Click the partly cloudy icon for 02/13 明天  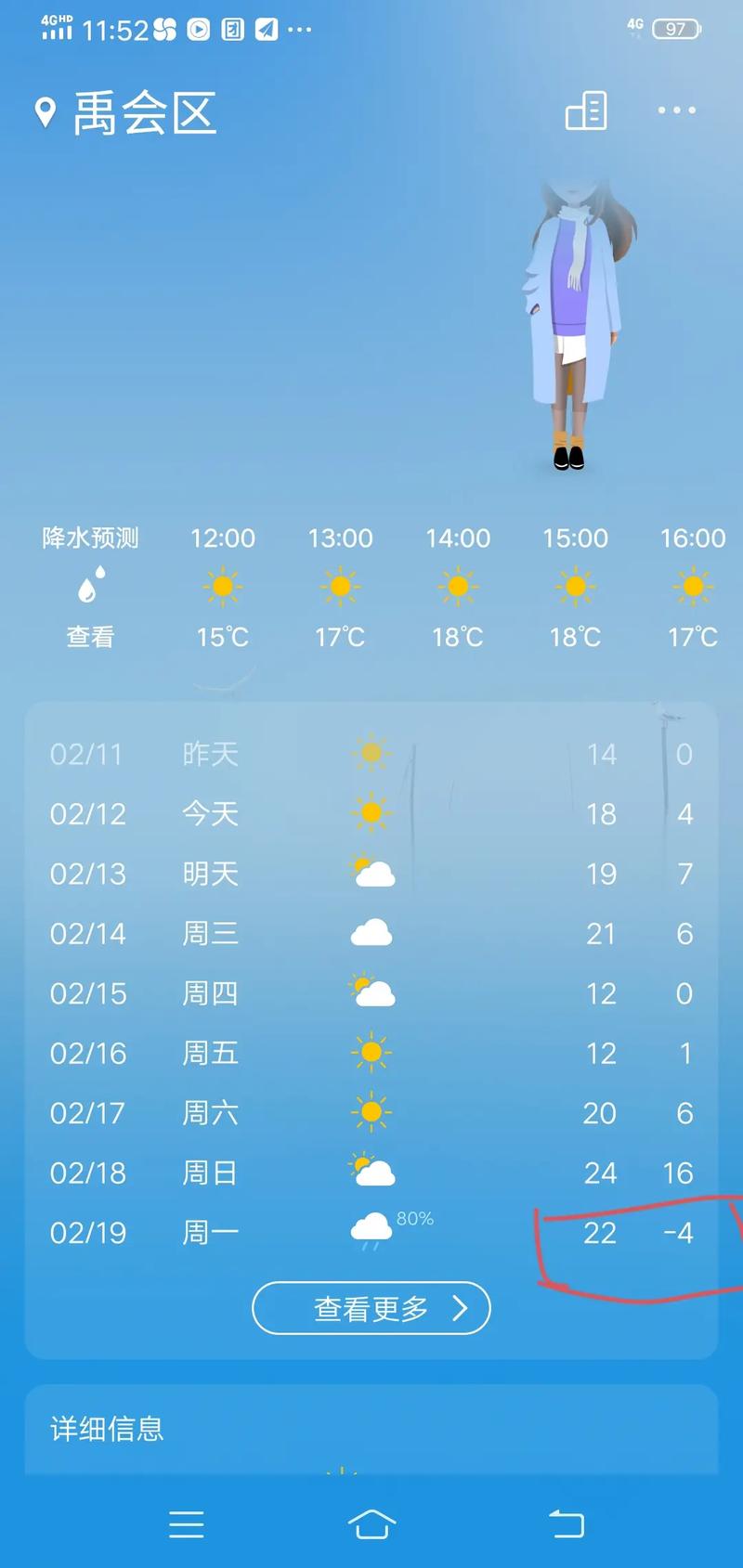click(x=371, y=873)
